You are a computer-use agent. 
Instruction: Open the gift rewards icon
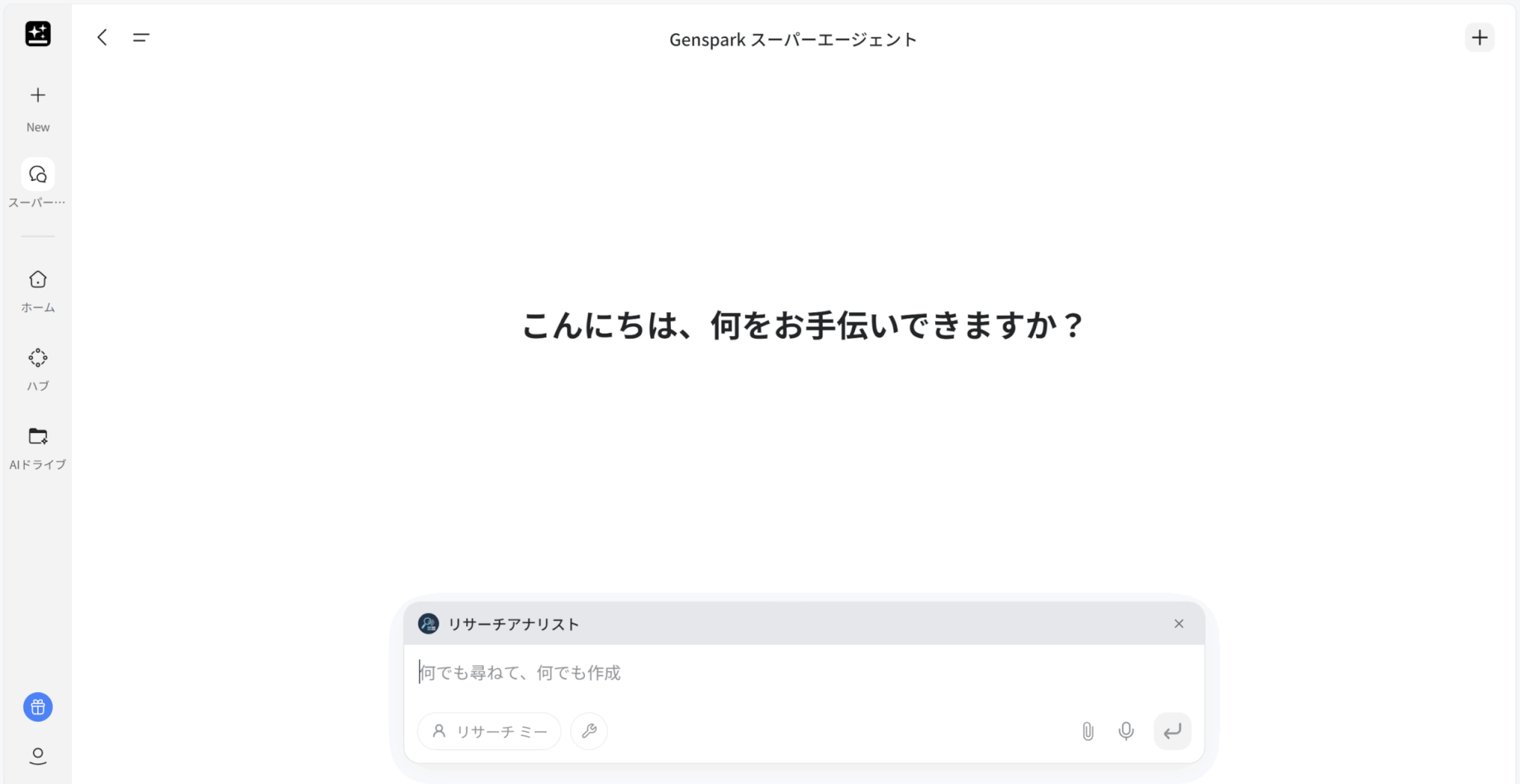tap(38, 707)
